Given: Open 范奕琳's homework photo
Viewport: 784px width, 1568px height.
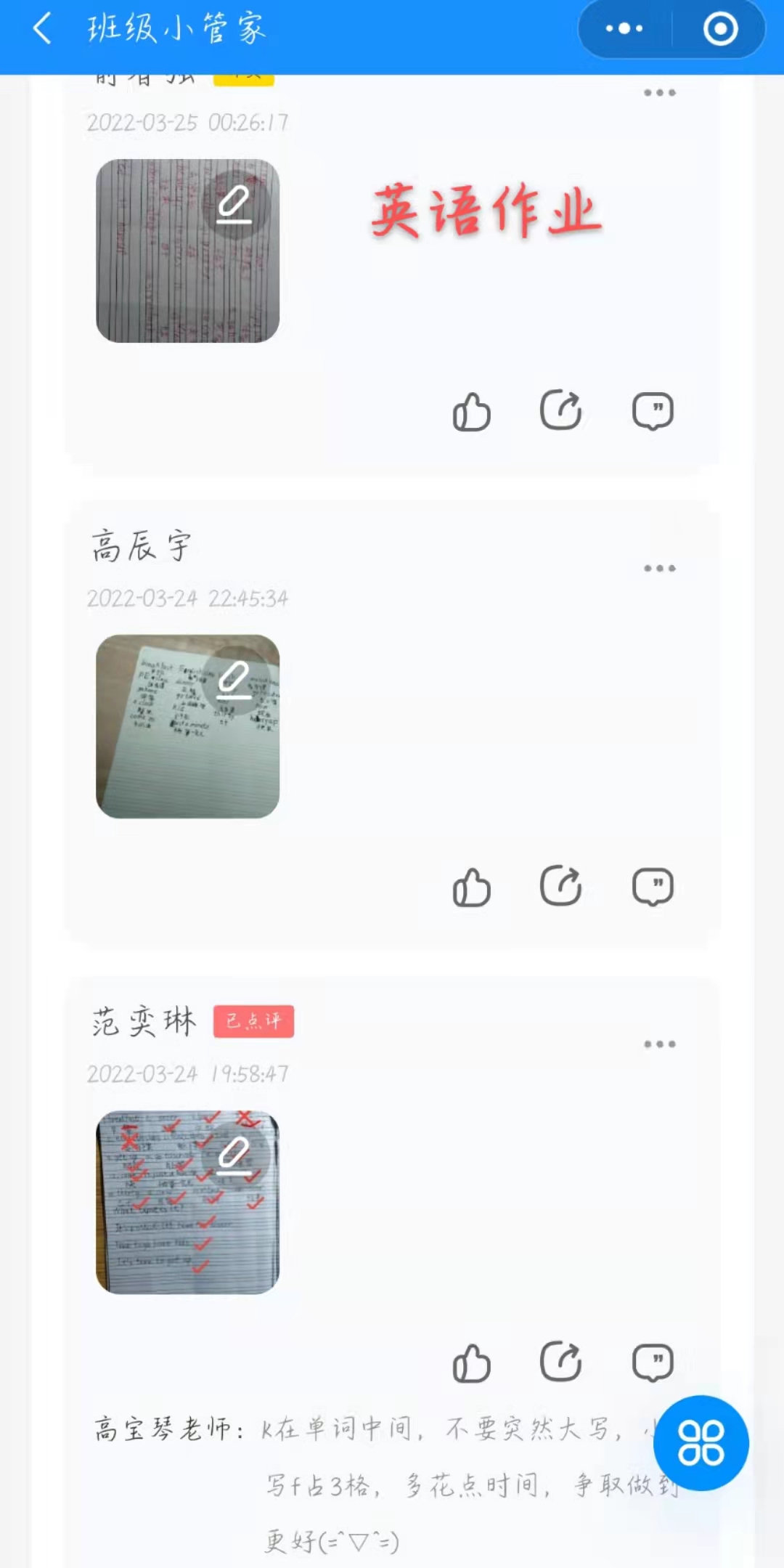Looking at the screenshot, I should (187, 1202).
